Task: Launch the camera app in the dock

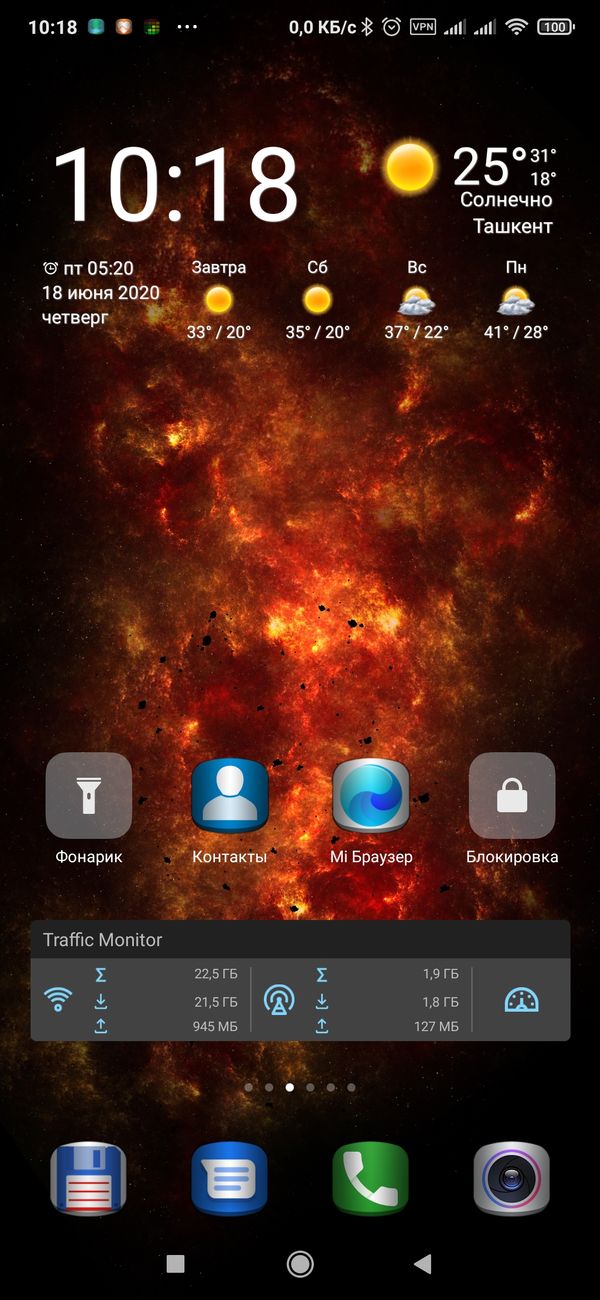Action: pos(512,1179)
